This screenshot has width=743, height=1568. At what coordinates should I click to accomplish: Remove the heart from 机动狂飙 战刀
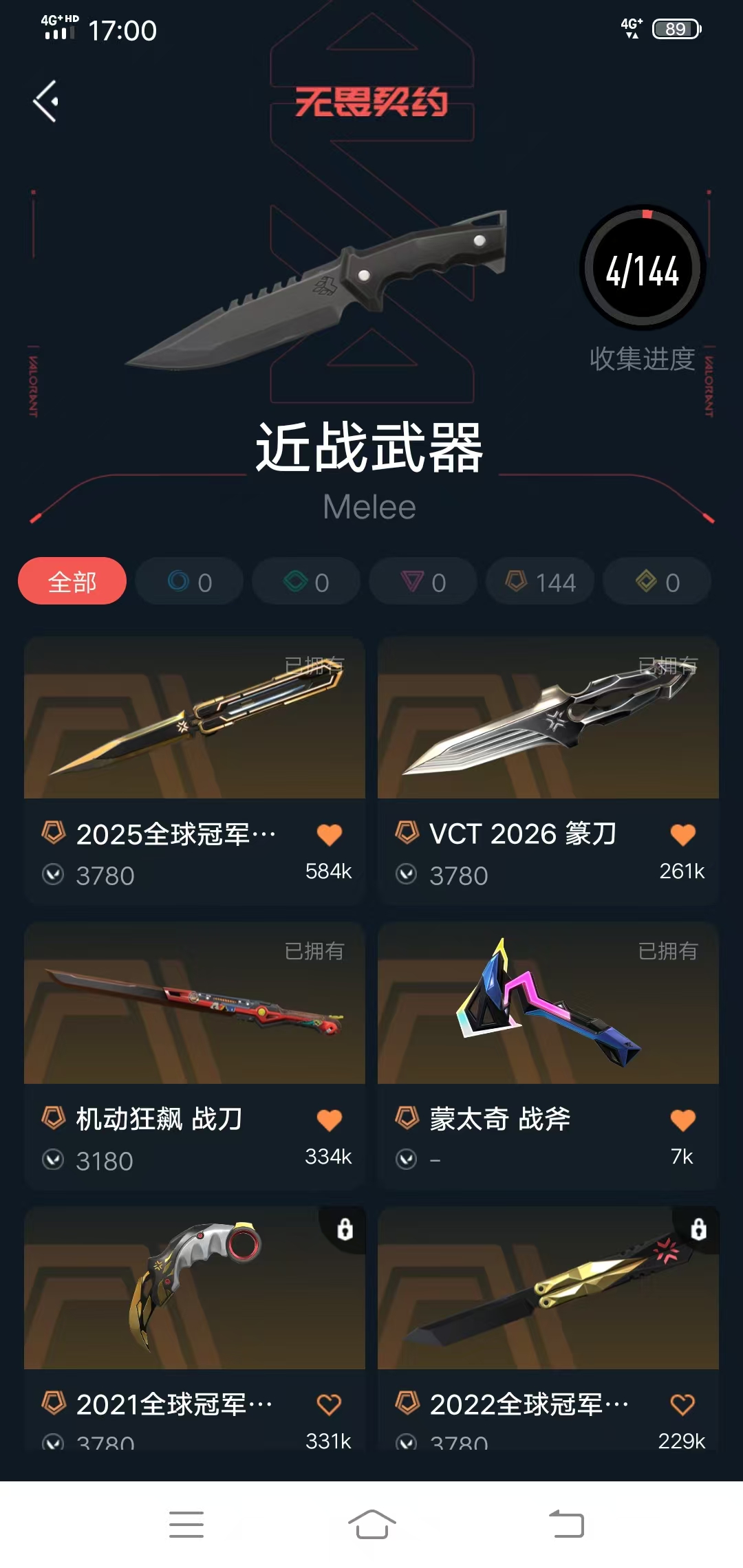(330, 1120)
